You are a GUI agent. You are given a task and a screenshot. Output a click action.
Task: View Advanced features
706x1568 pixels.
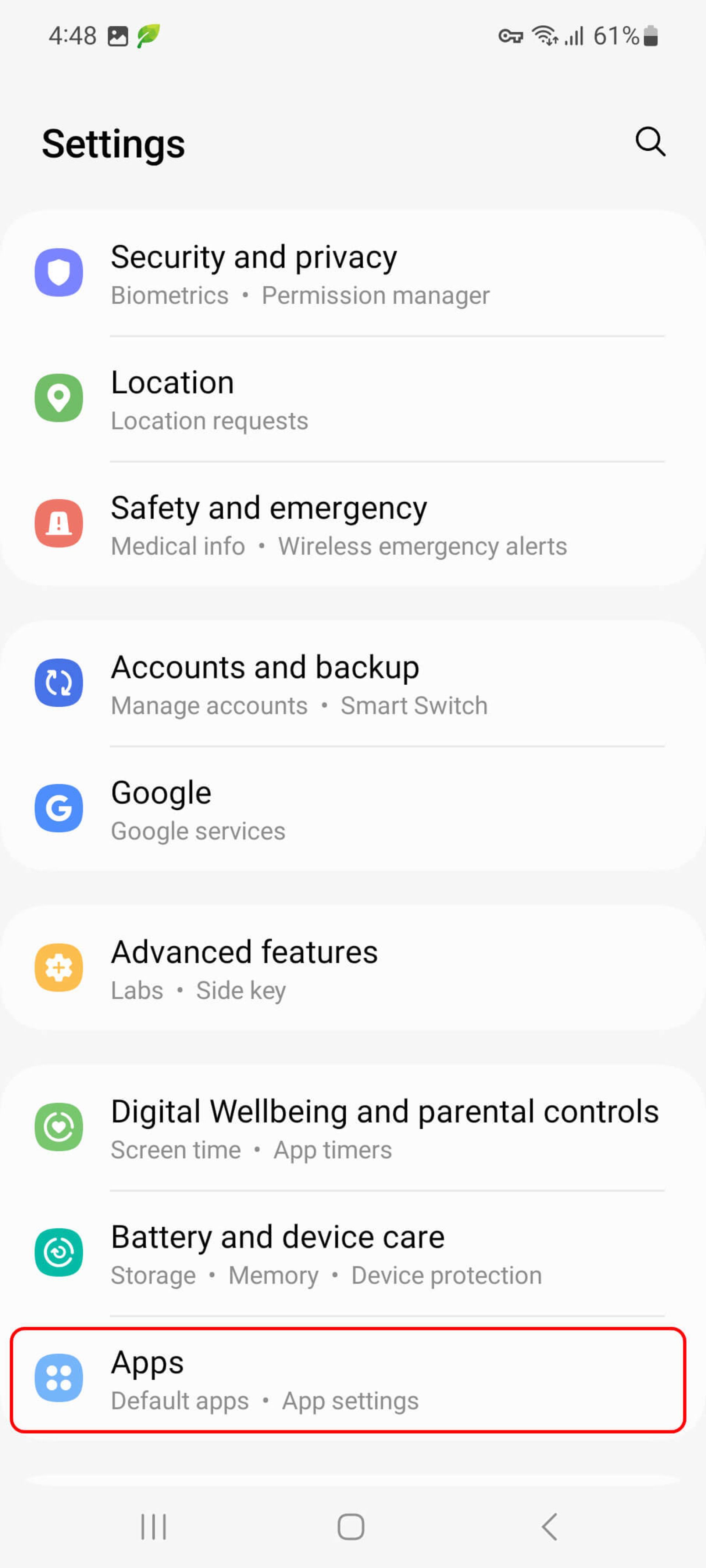[x=353, y=968]
